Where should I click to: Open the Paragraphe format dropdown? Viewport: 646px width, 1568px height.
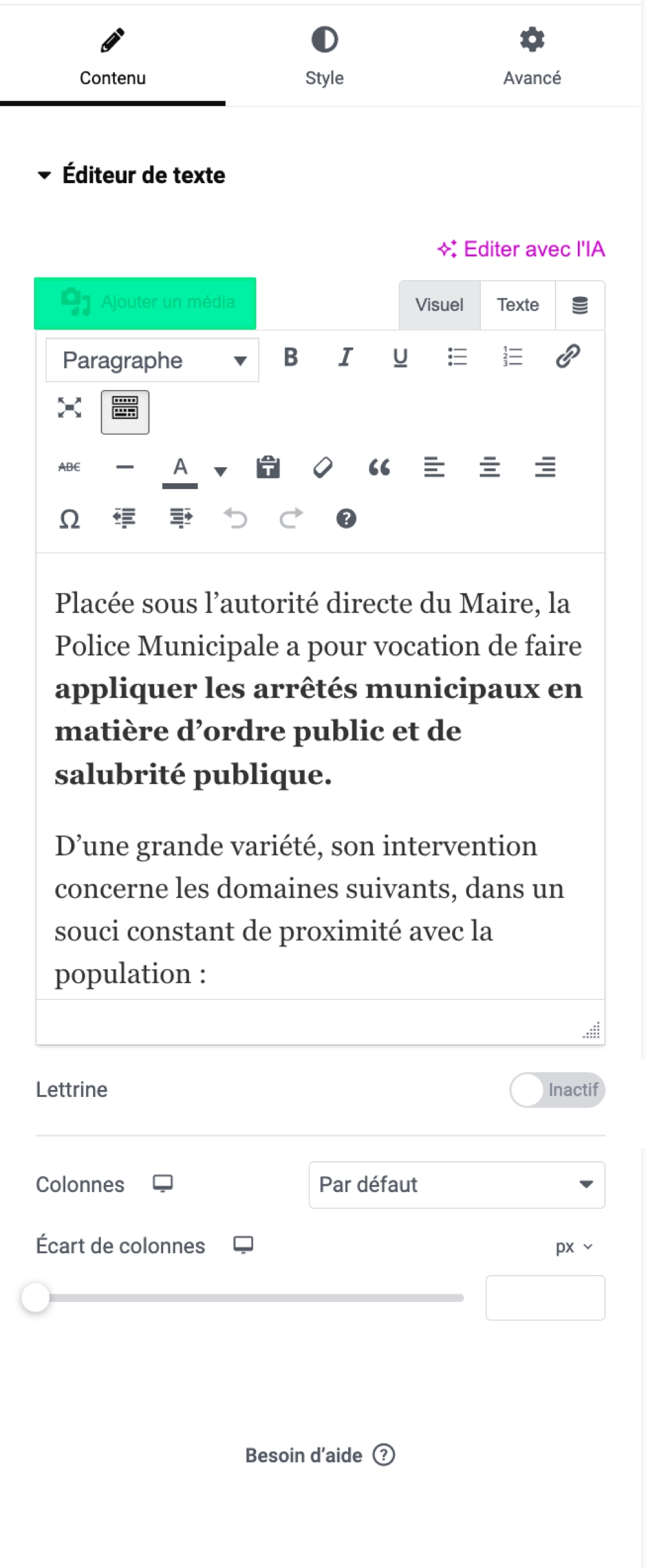152,361
